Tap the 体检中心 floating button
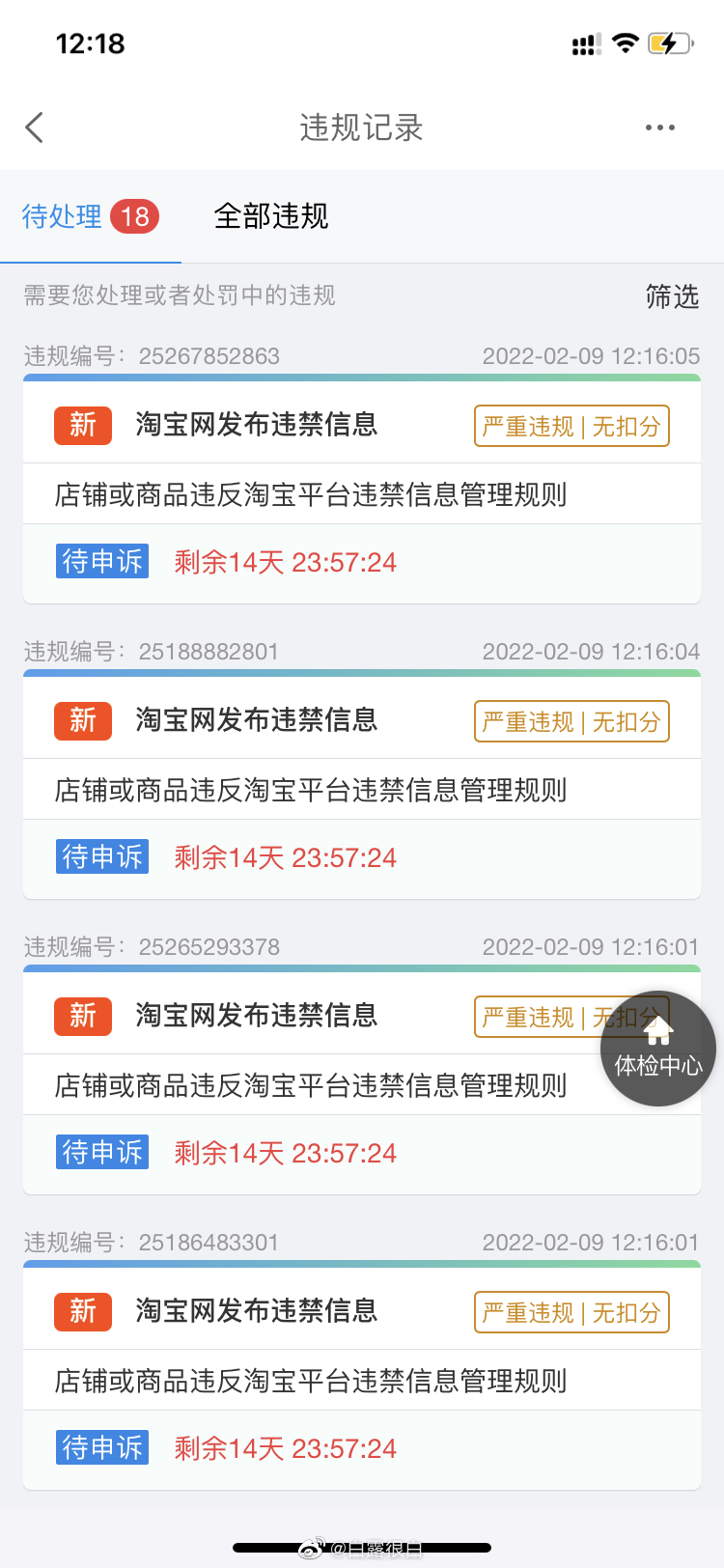Image resolution: width=724 pixels, height=1568 pixels. click(x=658, y=1049)
